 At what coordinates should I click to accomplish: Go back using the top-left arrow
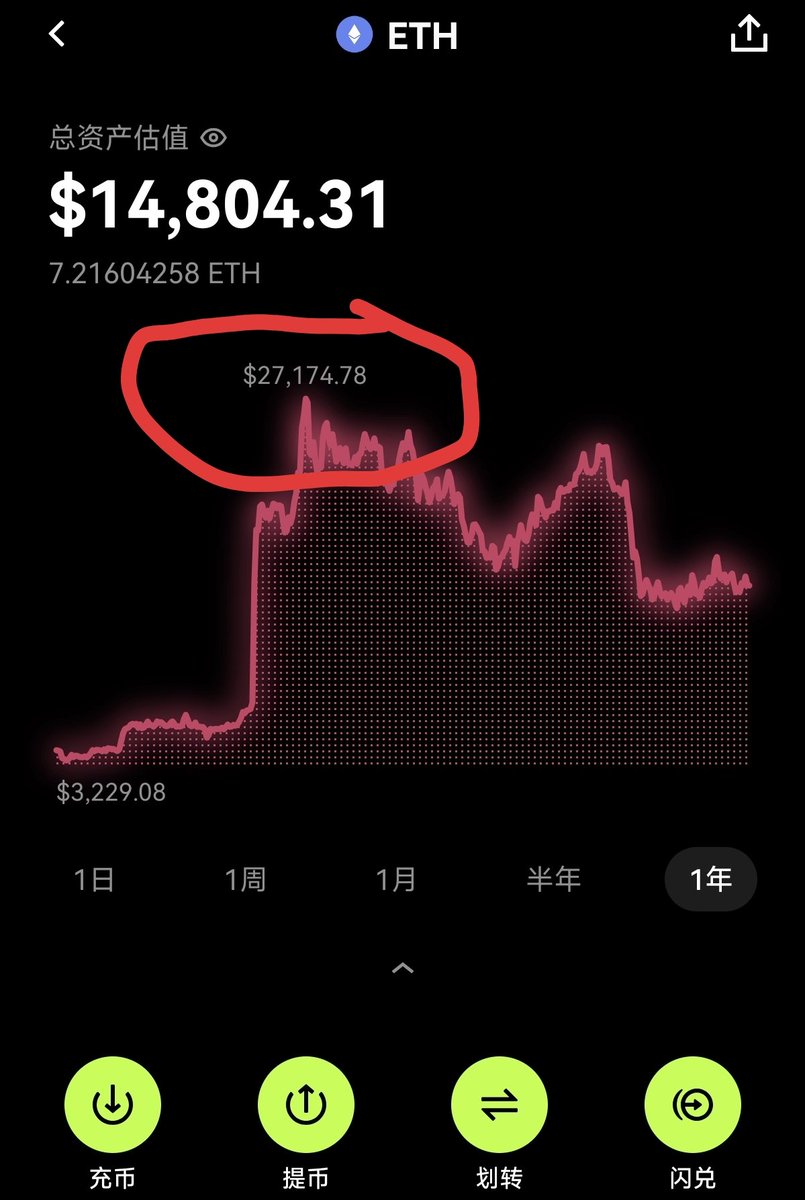pyautogui.click(x=57, y=35)
